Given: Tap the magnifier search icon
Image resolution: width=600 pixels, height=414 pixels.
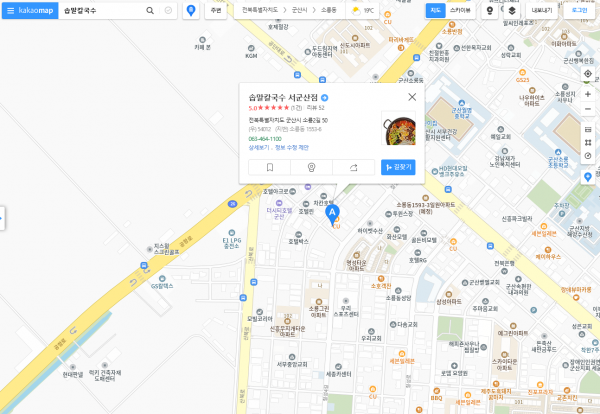Looking at the screenshot, I should [x=150, y=10].
